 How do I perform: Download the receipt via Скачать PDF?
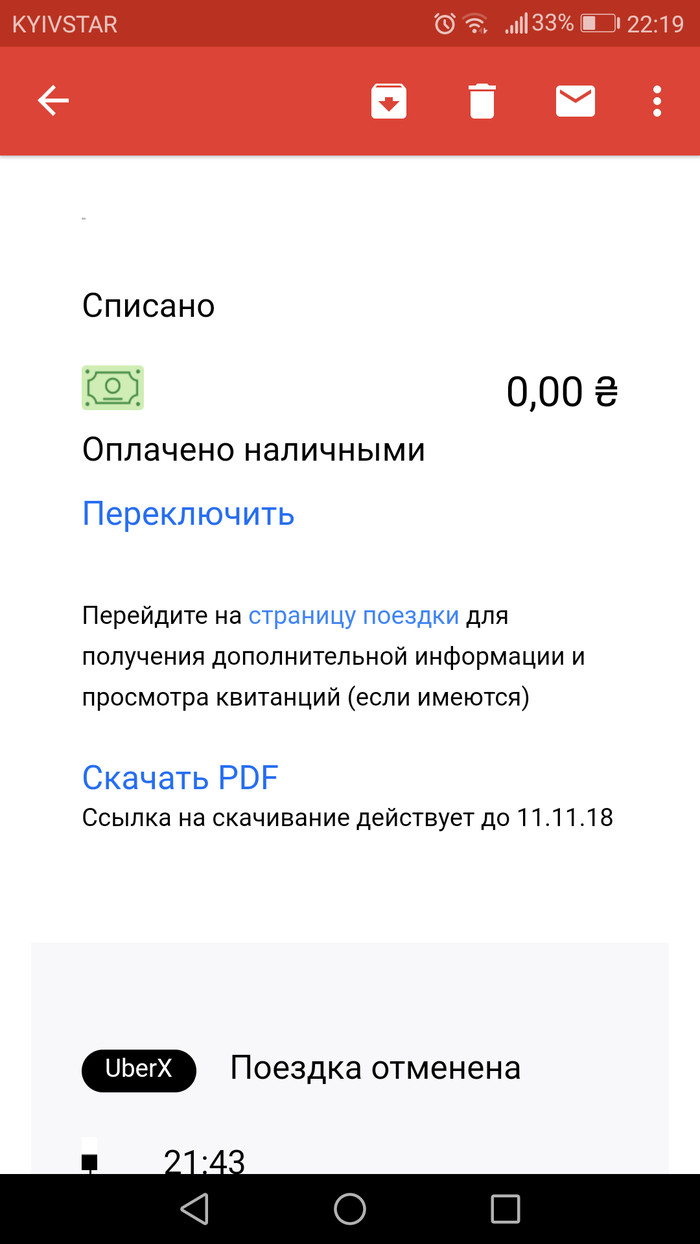pos(180,777)
